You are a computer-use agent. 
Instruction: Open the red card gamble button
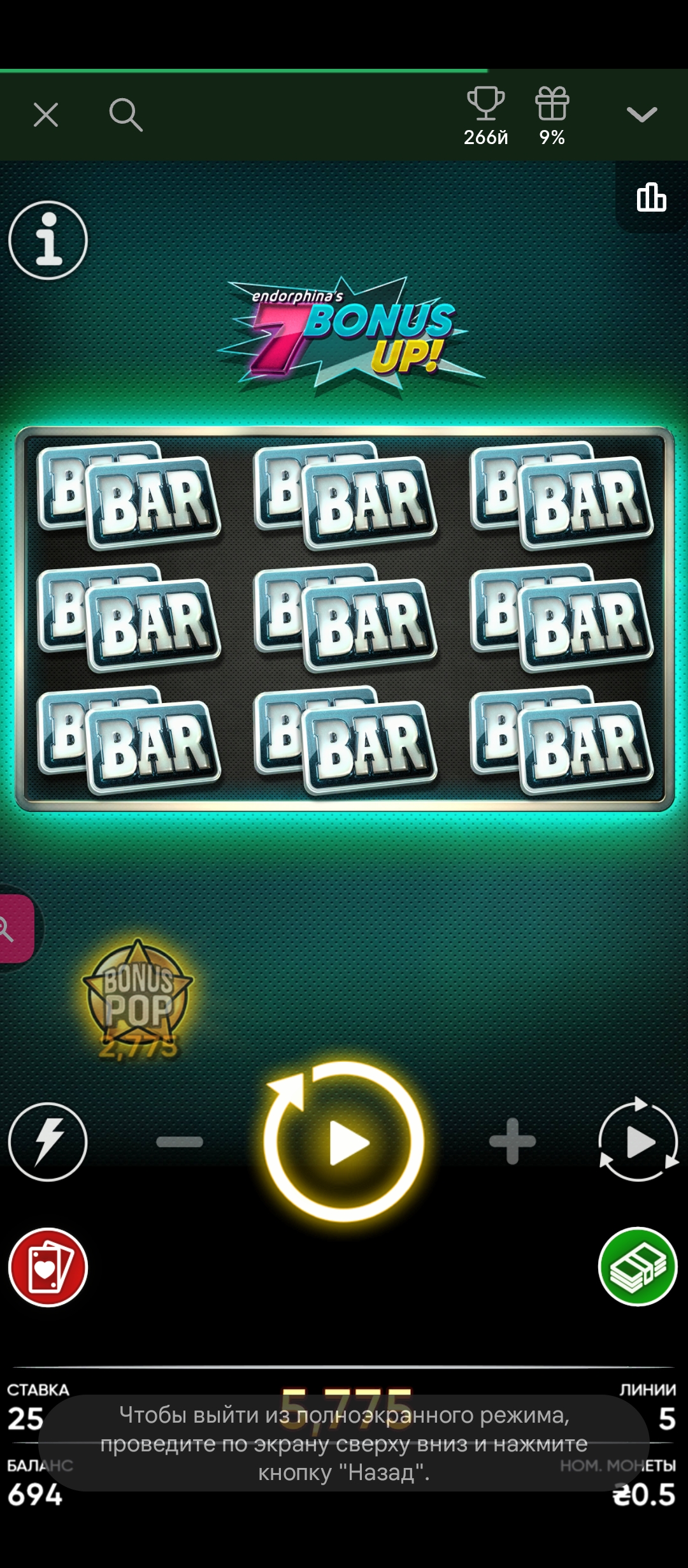48,1268
